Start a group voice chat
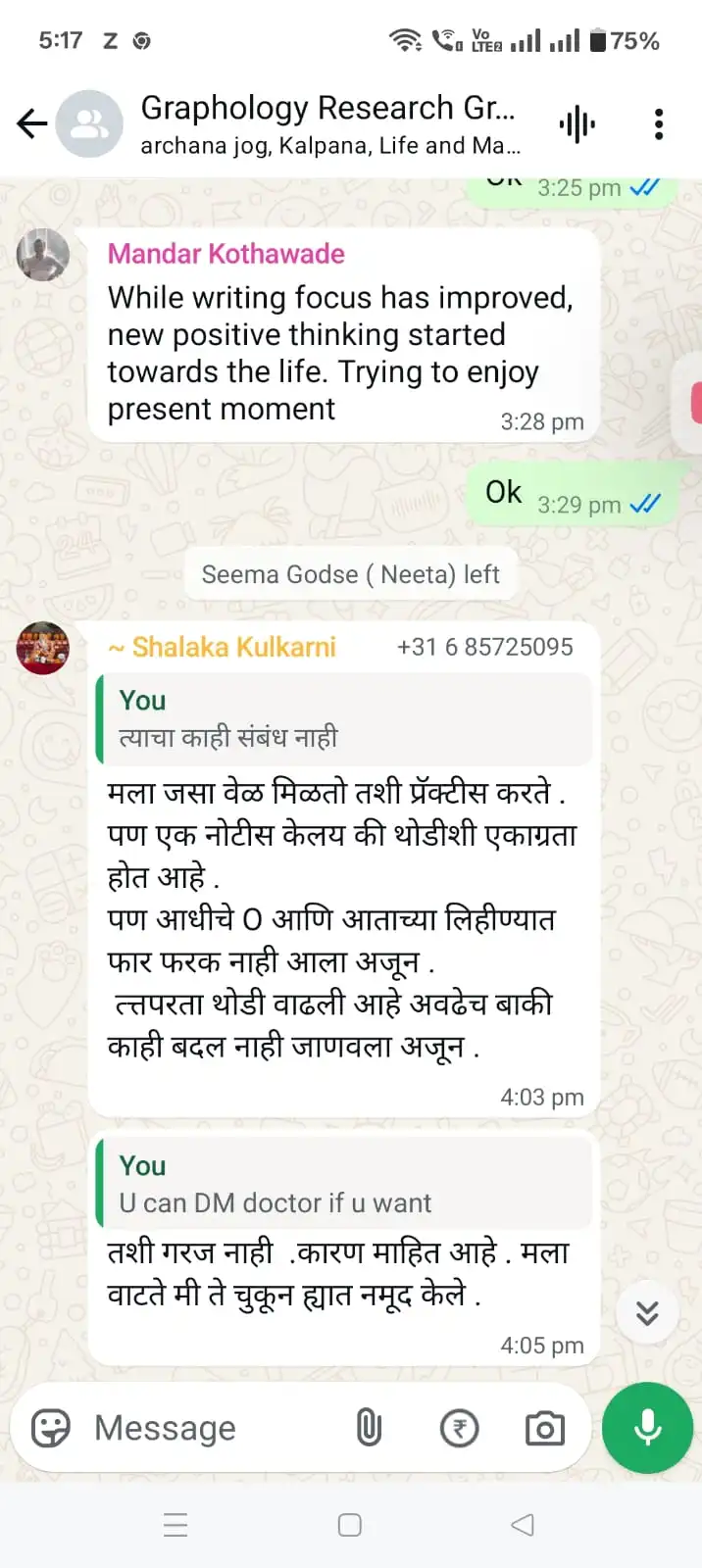 [577, 124]
